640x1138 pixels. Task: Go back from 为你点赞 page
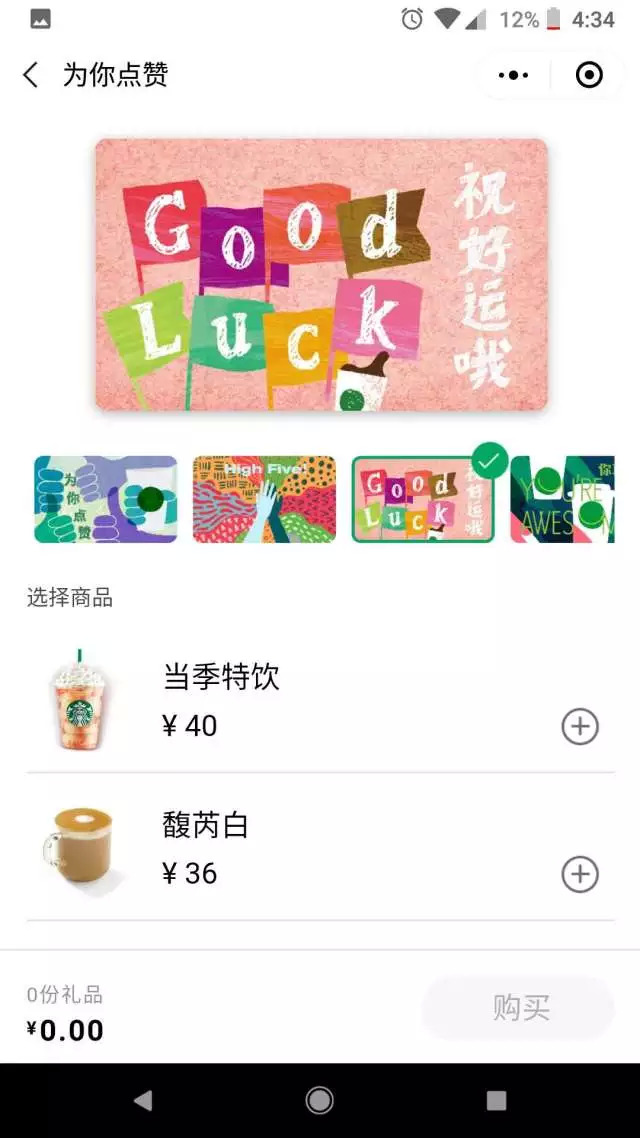click(x=31, y=74)
